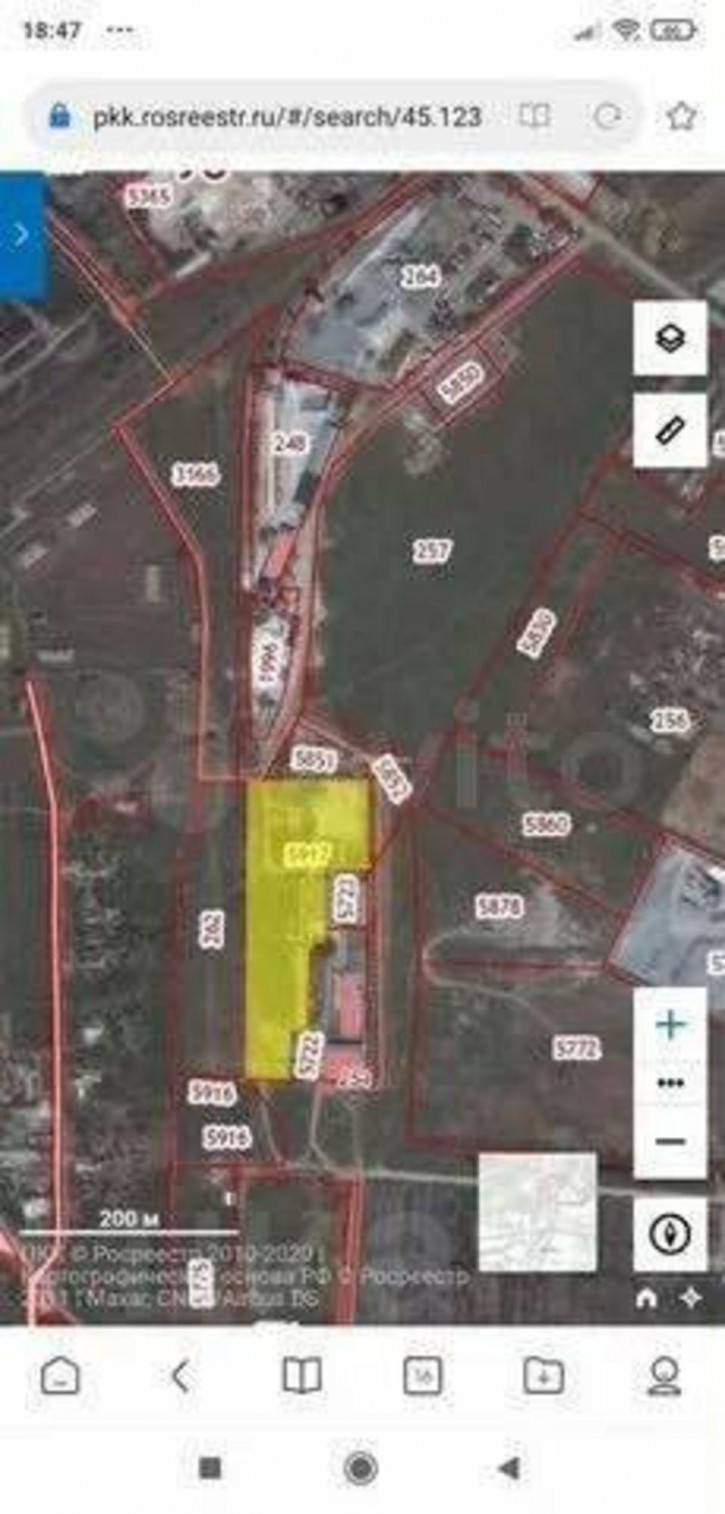
Task: Expand the blue side panel arrow
Action: click(22, 236)
